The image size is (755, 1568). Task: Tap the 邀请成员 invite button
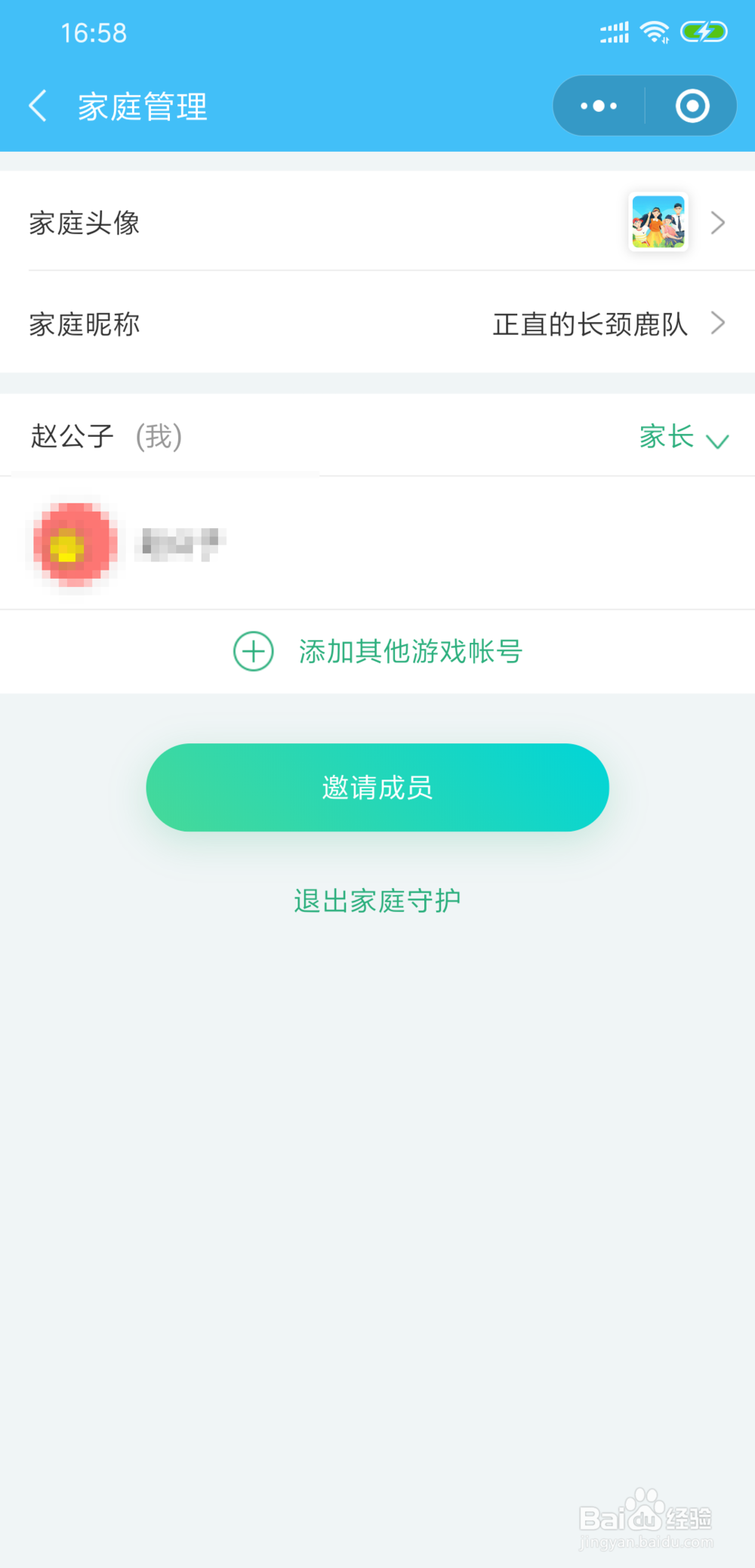pos(377,787)
